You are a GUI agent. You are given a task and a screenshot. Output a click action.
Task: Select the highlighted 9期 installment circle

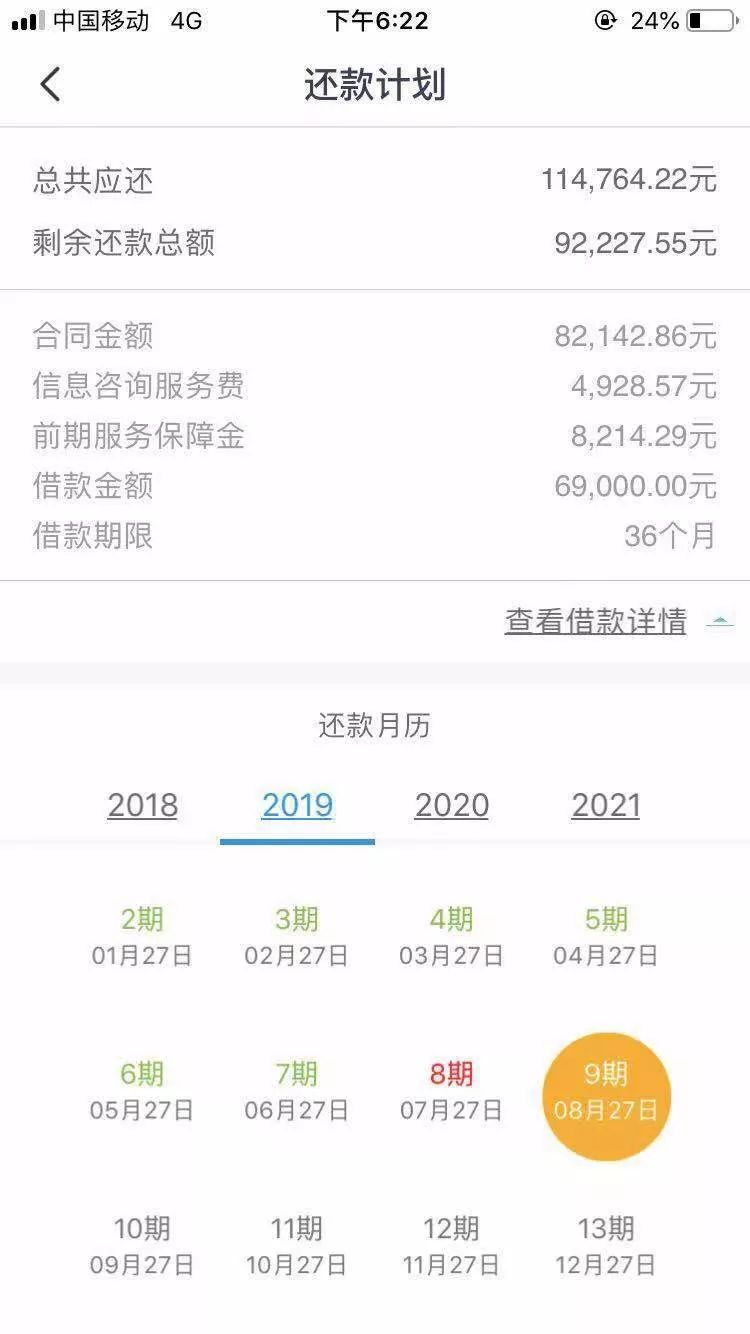pyautogui.click(x=605, y=1095)
